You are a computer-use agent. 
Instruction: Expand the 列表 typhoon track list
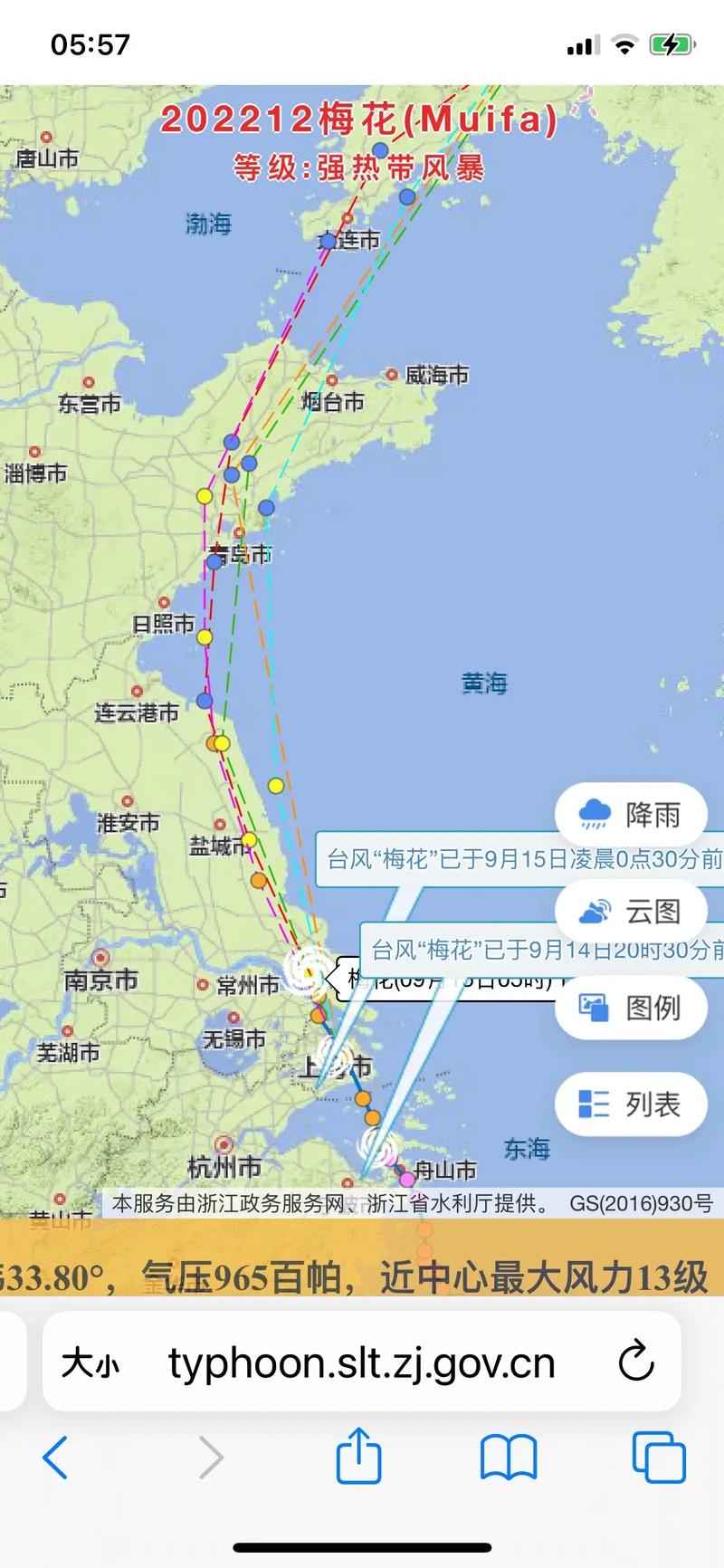(x=631, y=1104)
